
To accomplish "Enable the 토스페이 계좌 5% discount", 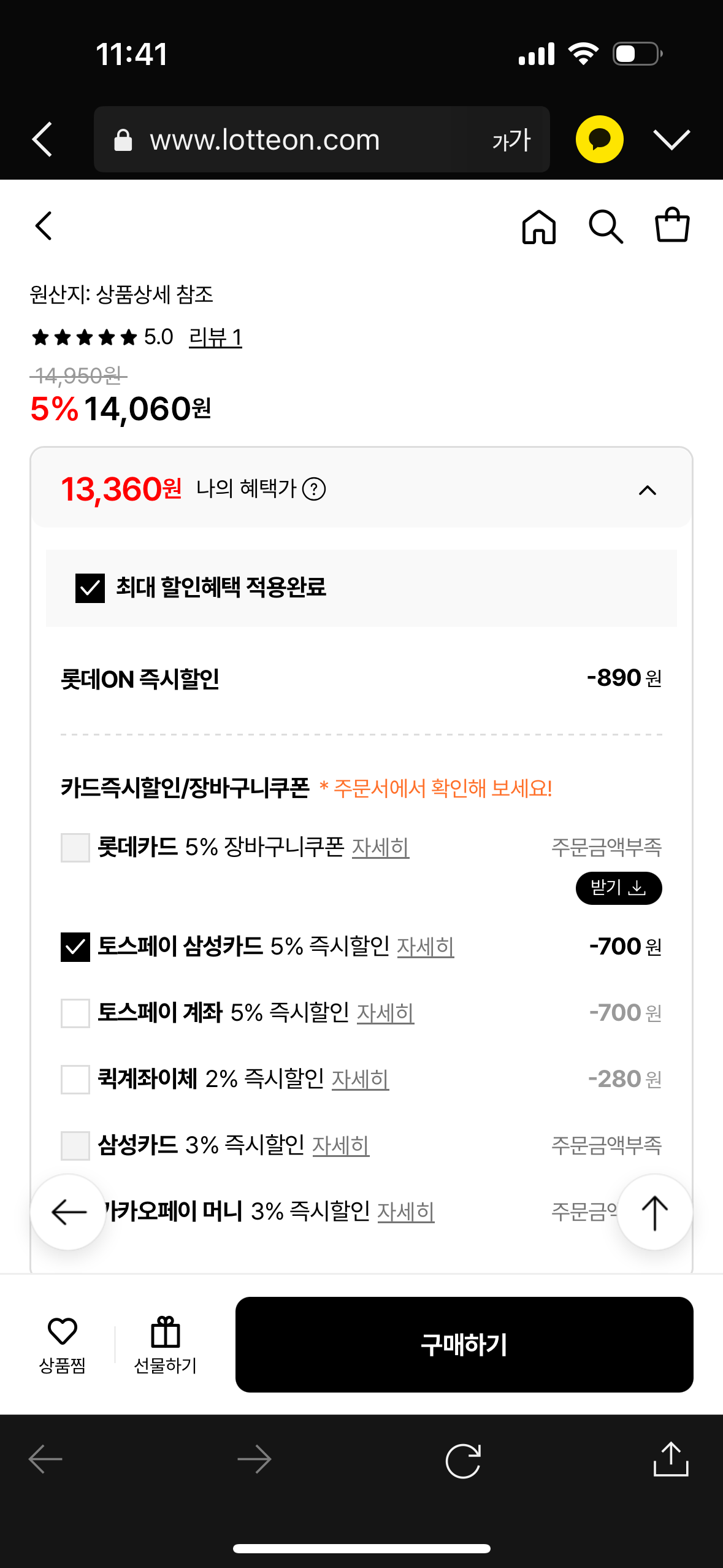I will tap(75, 1013).
